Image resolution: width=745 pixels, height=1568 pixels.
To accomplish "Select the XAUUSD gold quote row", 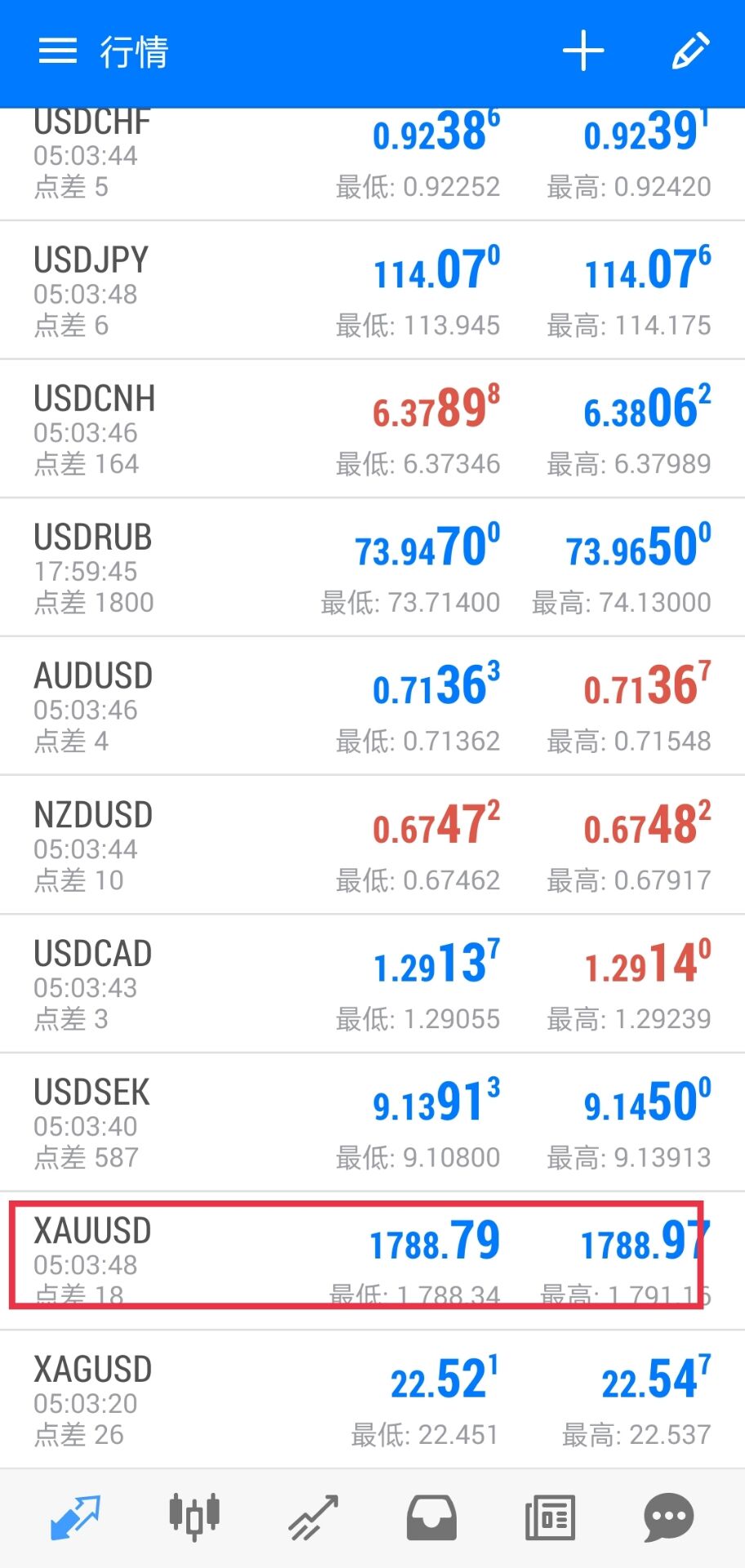I will pyautogui.click(x=372, y=1261).
